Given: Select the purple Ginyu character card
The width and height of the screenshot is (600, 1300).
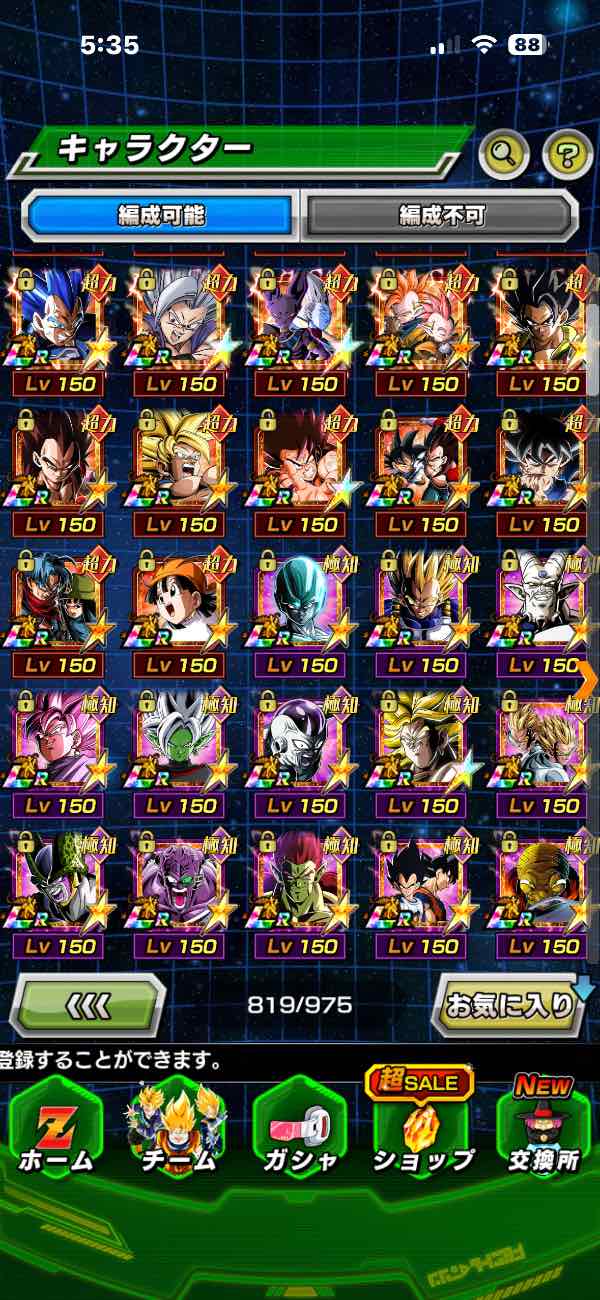Looking at the screenshot, I should pos(178,878).
